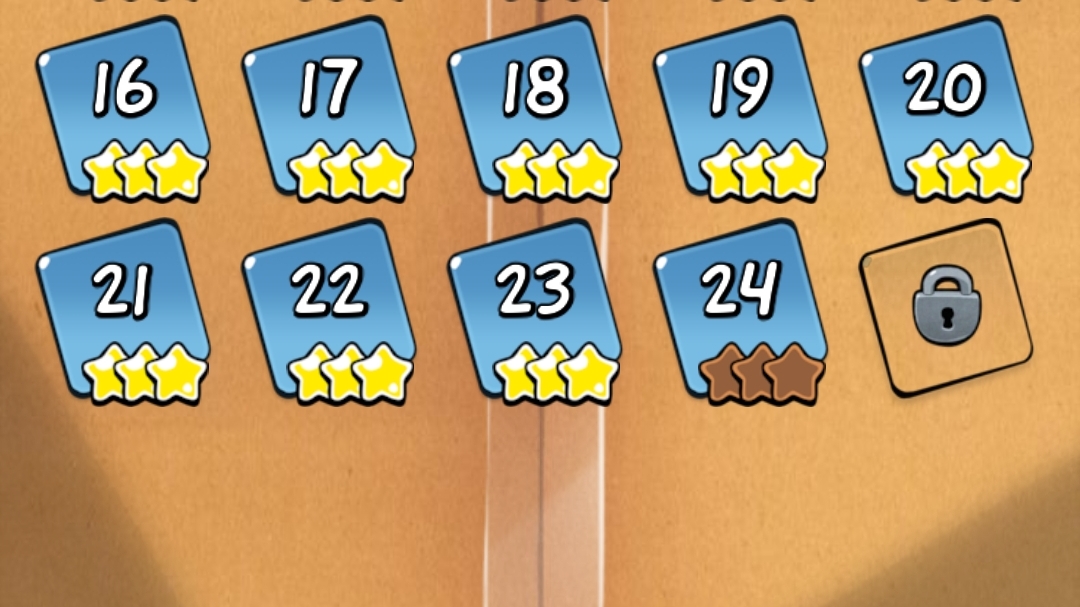
Task: Play level 19
Action: pyautogui.click(x=741, y=110)
